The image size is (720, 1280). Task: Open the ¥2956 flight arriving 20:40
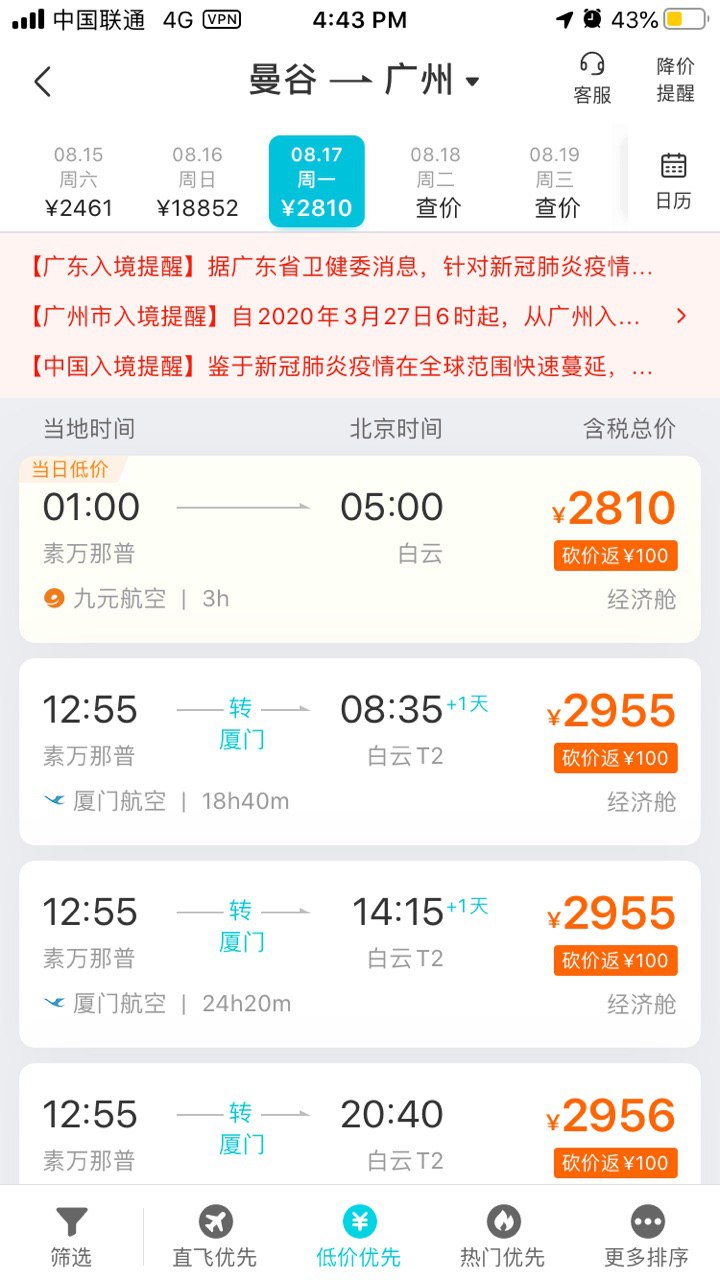coord(360,1124)
